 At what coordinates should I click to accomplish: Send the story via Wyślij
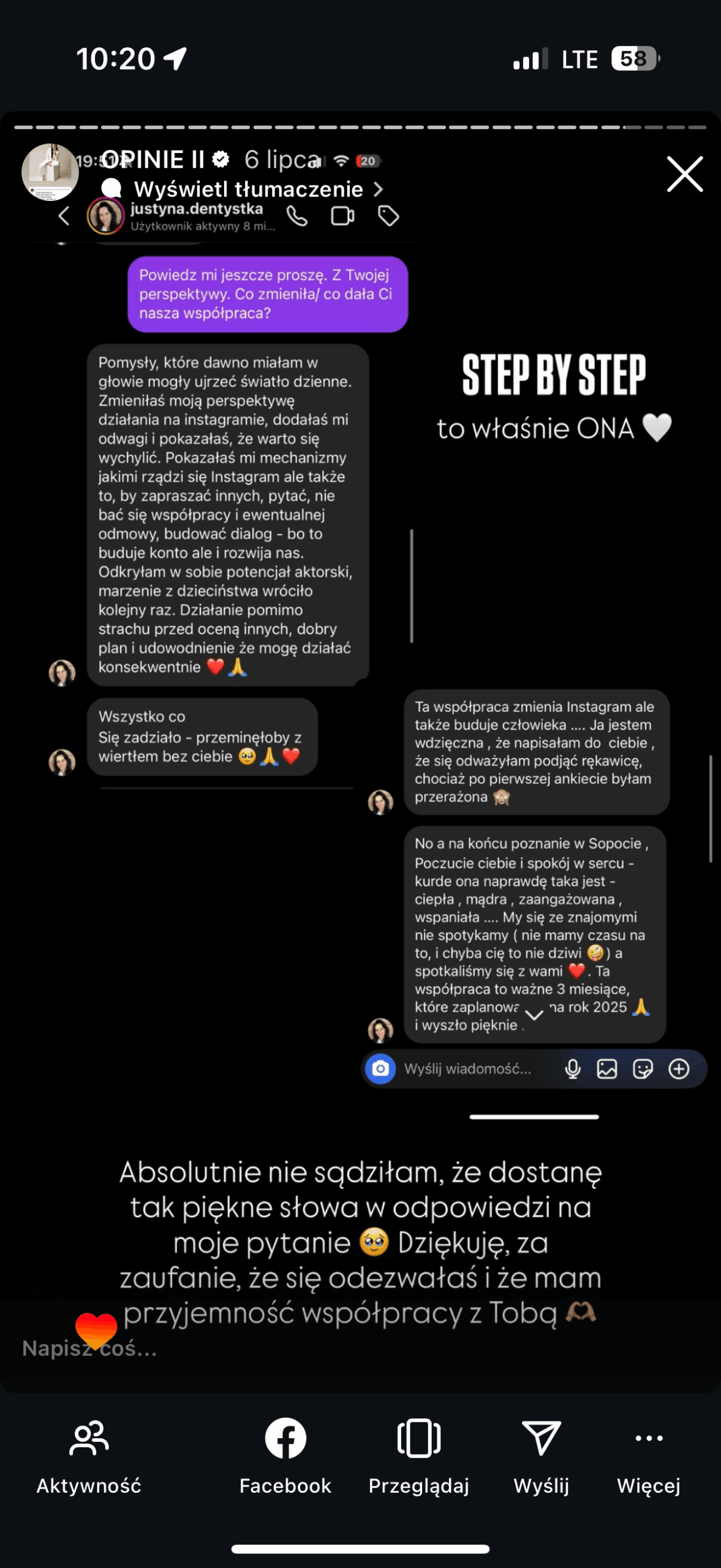point(541,1456)
